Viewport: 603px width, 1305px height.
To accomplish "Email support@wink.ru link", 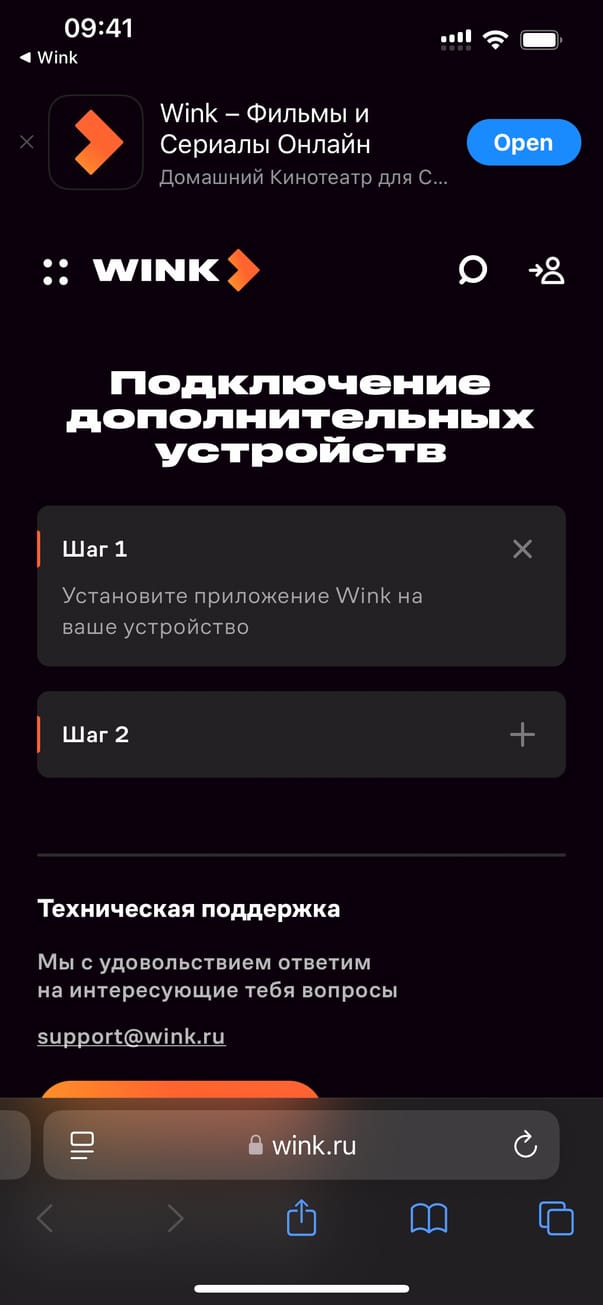I will pos(131,1036).
